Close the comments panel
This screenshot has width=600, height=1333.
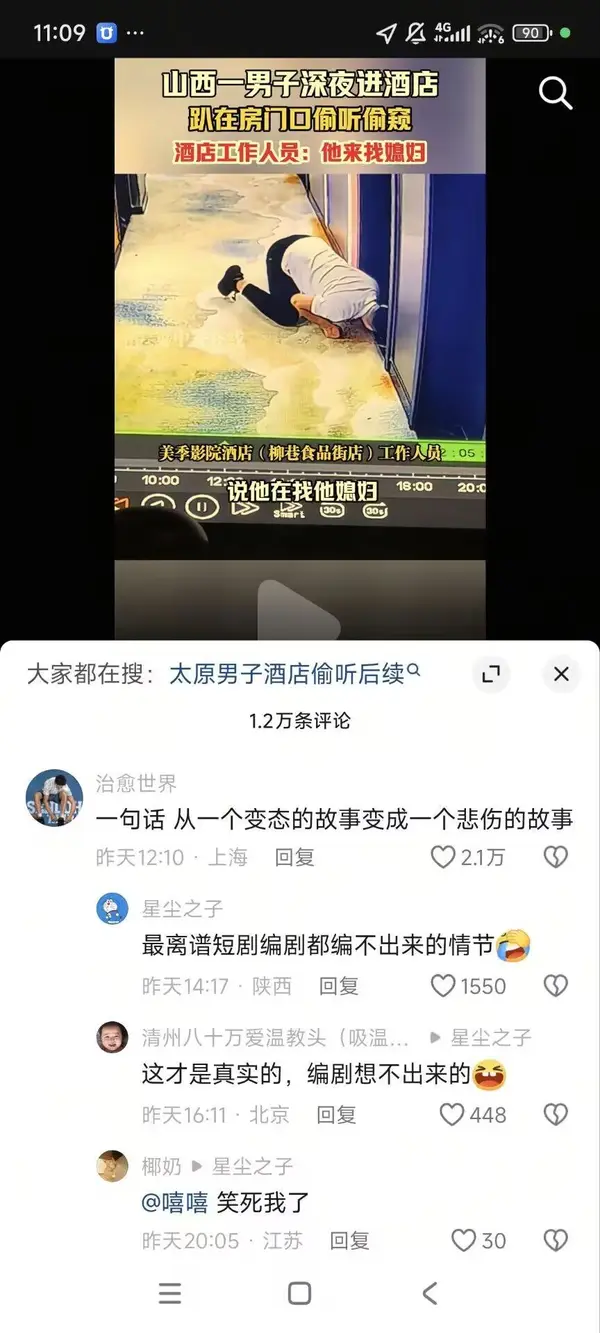pyautogui.click(x=561, y=674)
